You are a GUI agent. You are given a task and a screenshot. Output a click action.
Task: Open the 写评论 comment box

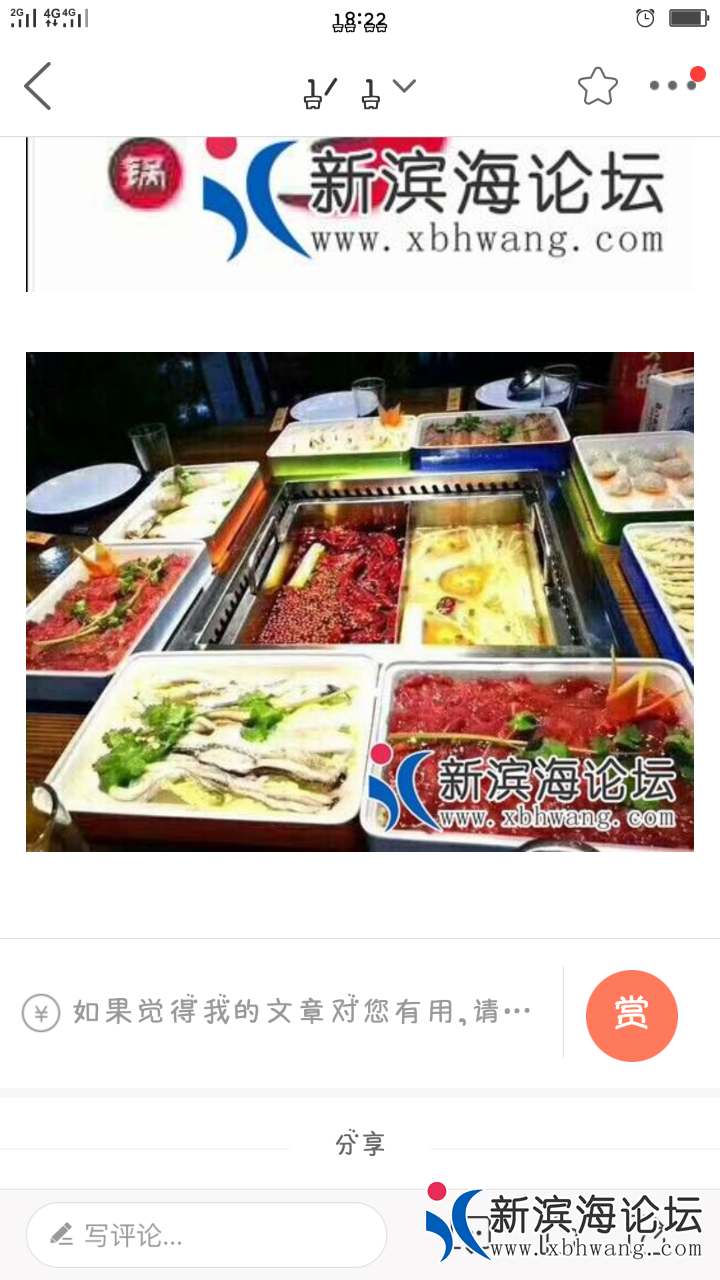coord(206,1235)
